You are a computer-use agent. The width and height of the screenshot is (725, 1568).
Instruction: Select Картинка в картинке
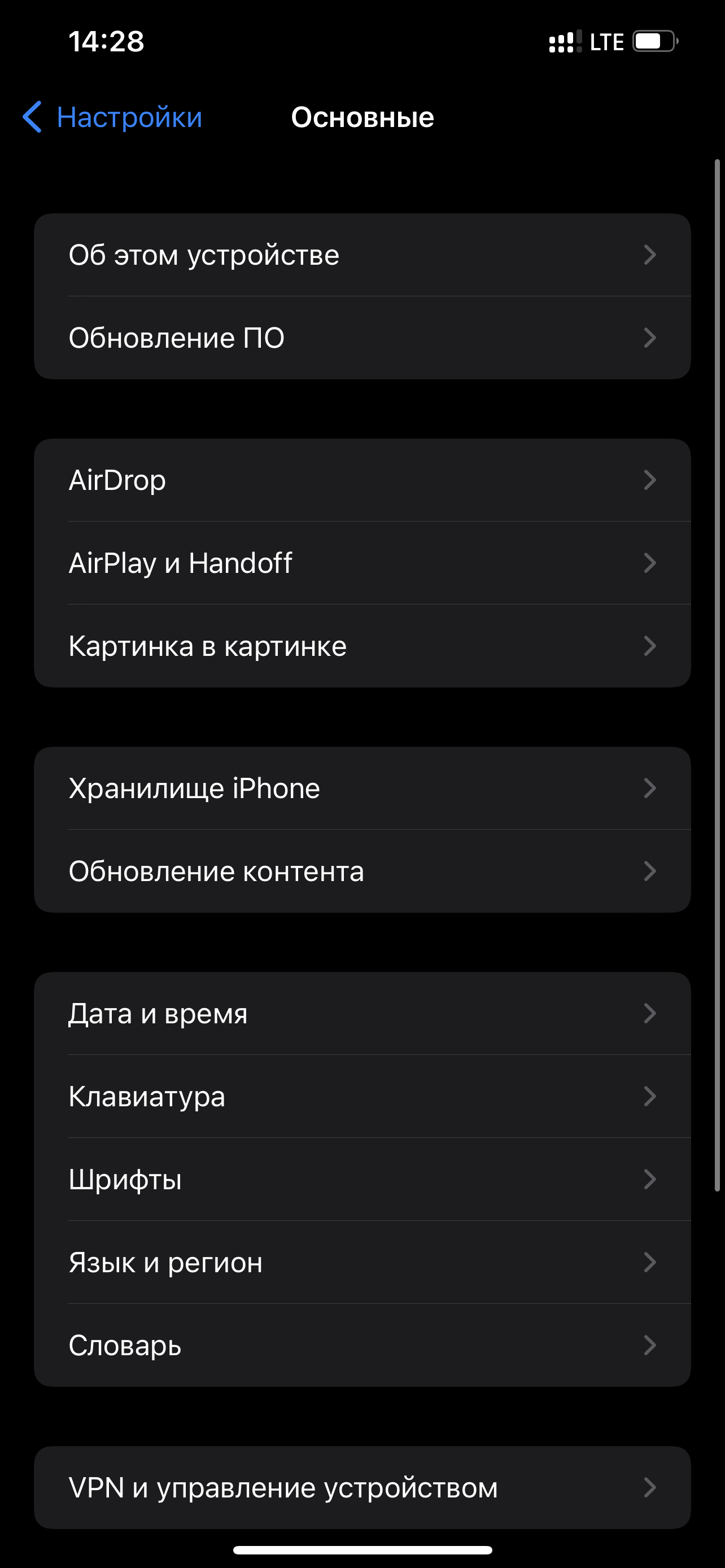[362, 646]
